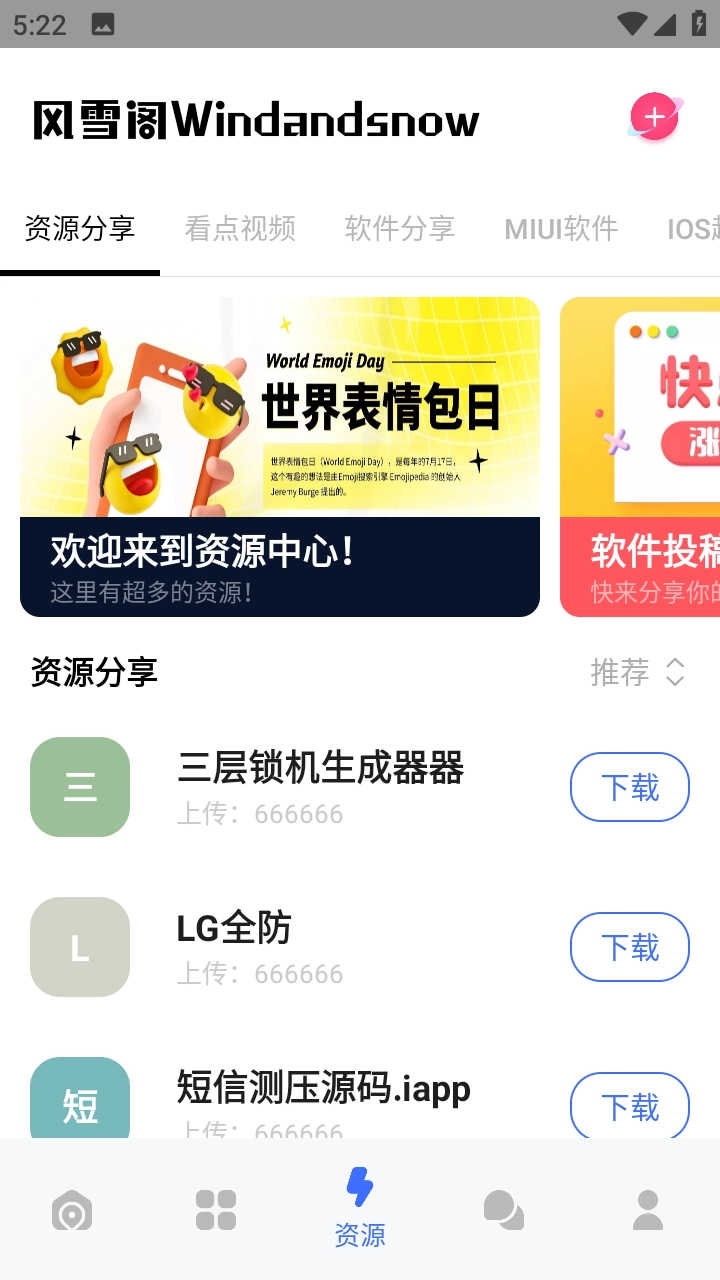The image size is (720, 1280).
Task: Select the leftmost home lens icon in bottom bar
Action: (72, 1209)
